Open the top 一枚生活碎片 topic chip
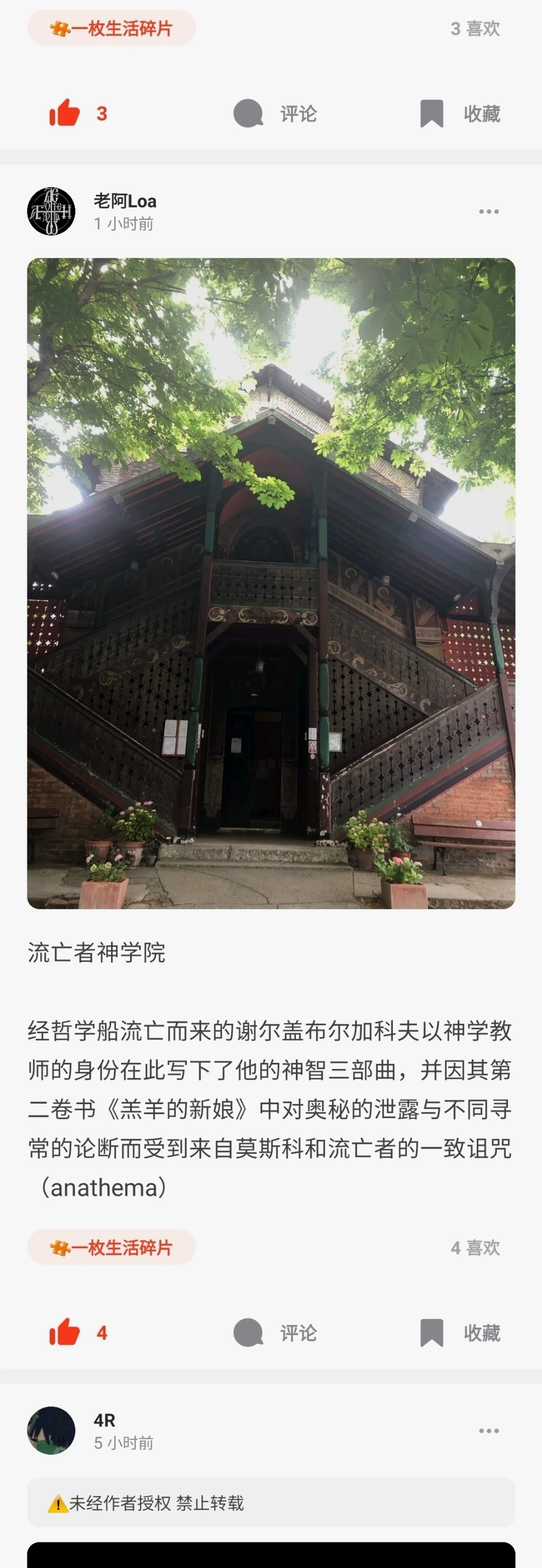 112,28
